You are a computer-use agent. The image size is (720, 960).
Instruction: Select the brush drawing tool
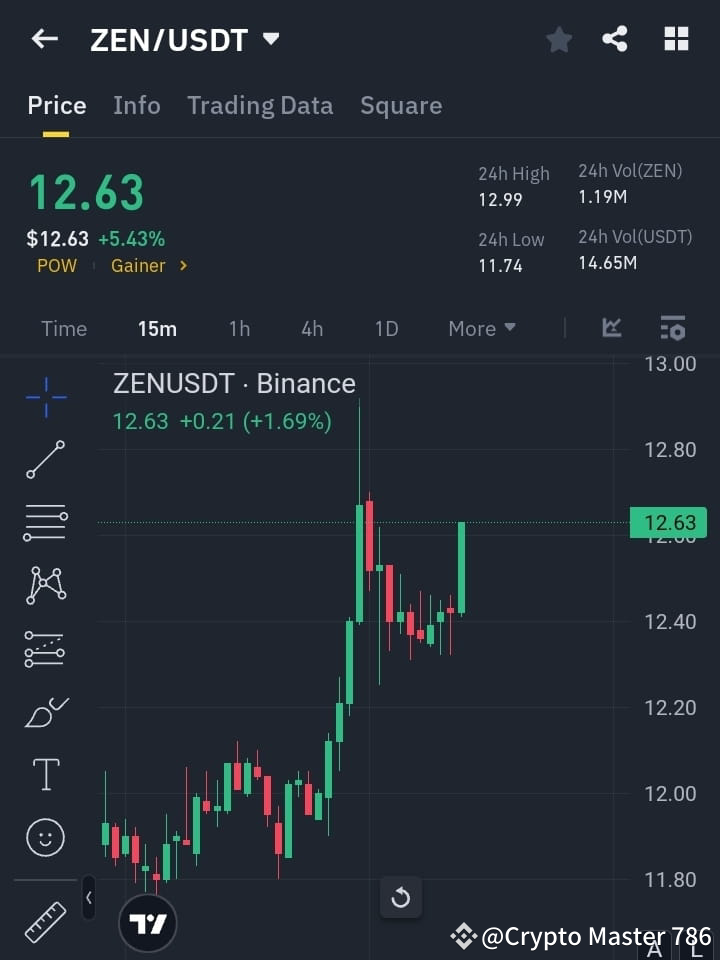pyautogui.click(x=45, y=712)
